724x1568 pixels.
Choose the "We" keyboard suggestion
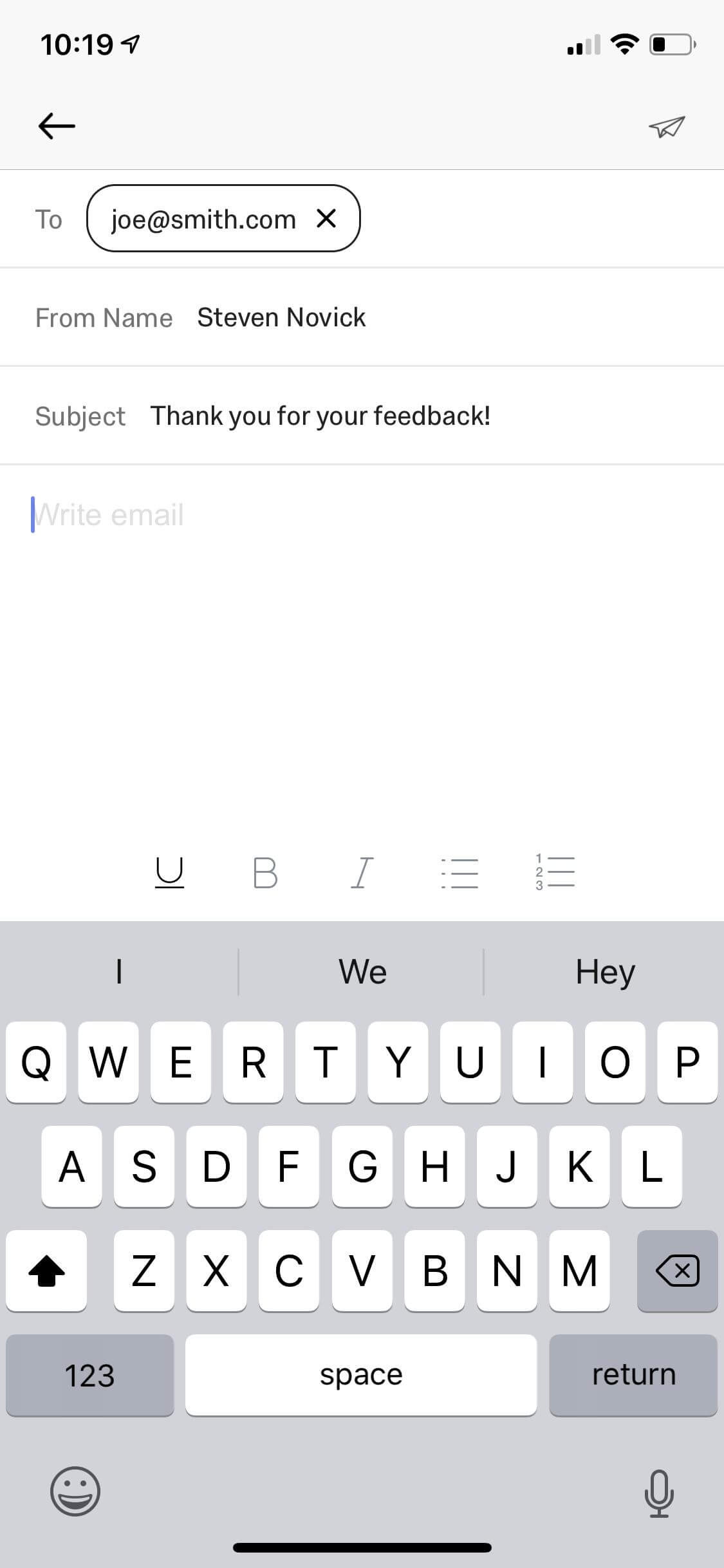point(362,971)
